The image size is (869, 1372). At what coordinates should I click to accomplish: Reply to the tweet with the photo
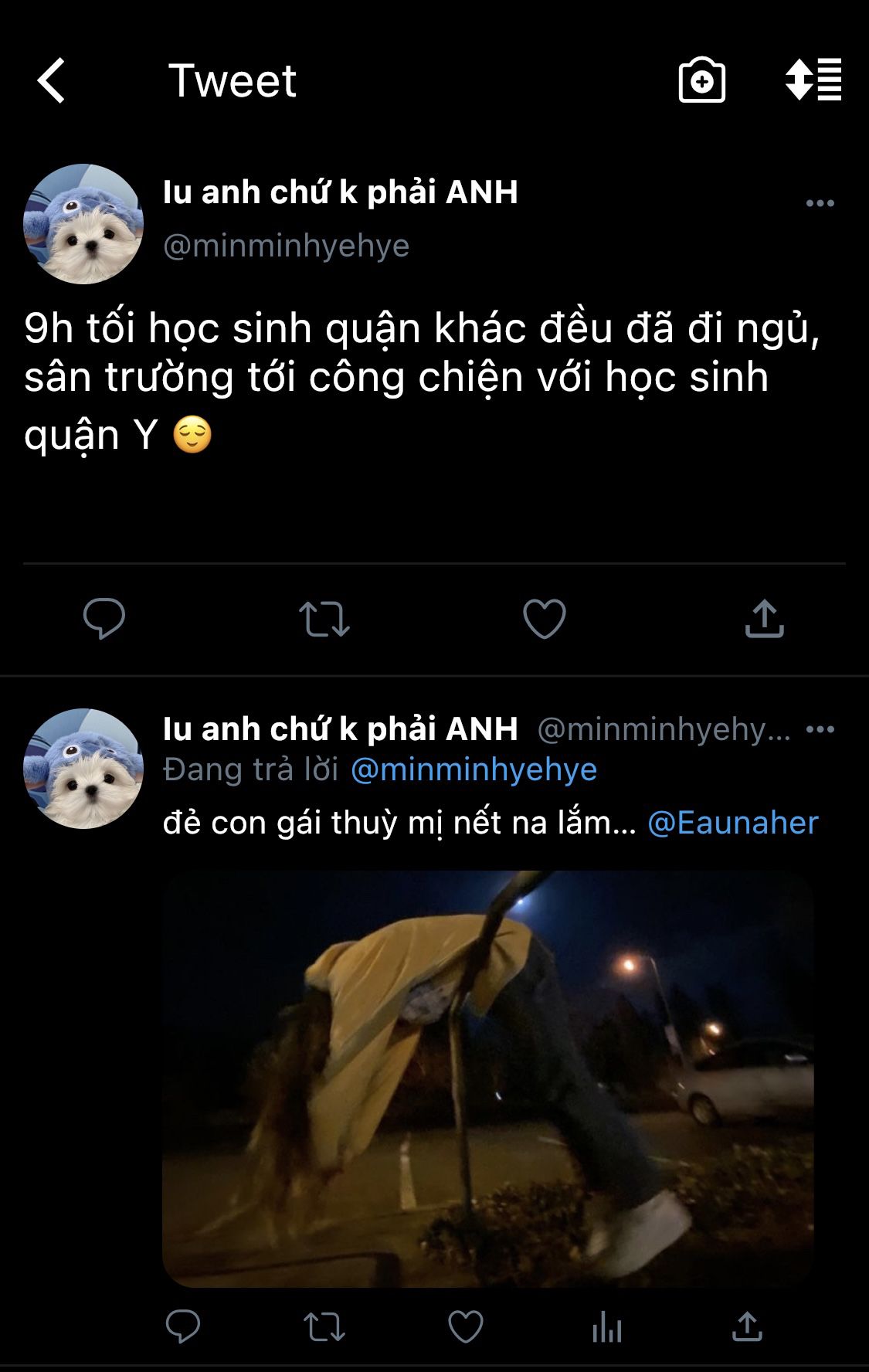click(x=183, y=1327)
